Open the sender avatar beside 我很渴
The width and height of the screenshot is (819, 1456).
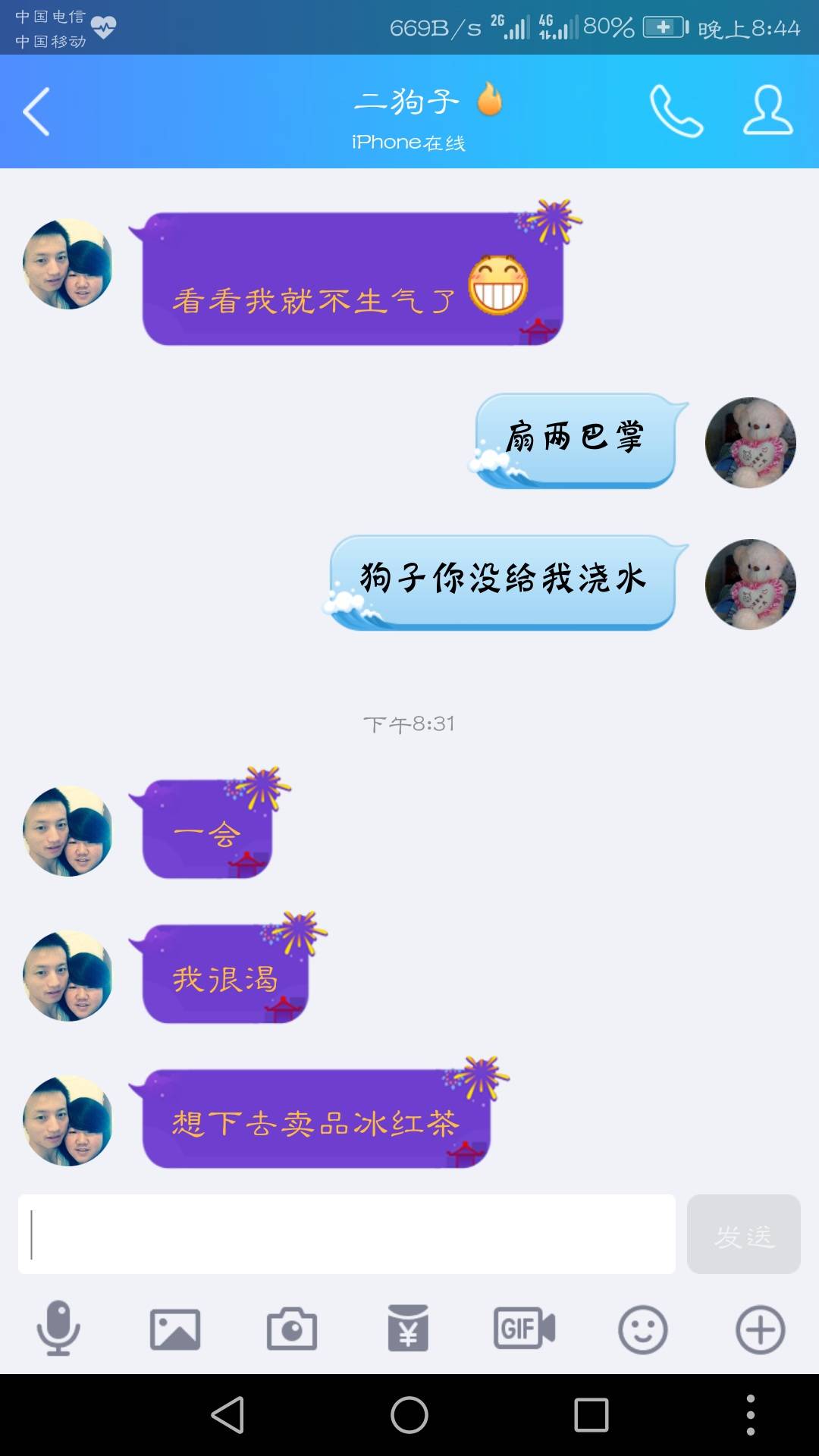[x=68, y=976]
